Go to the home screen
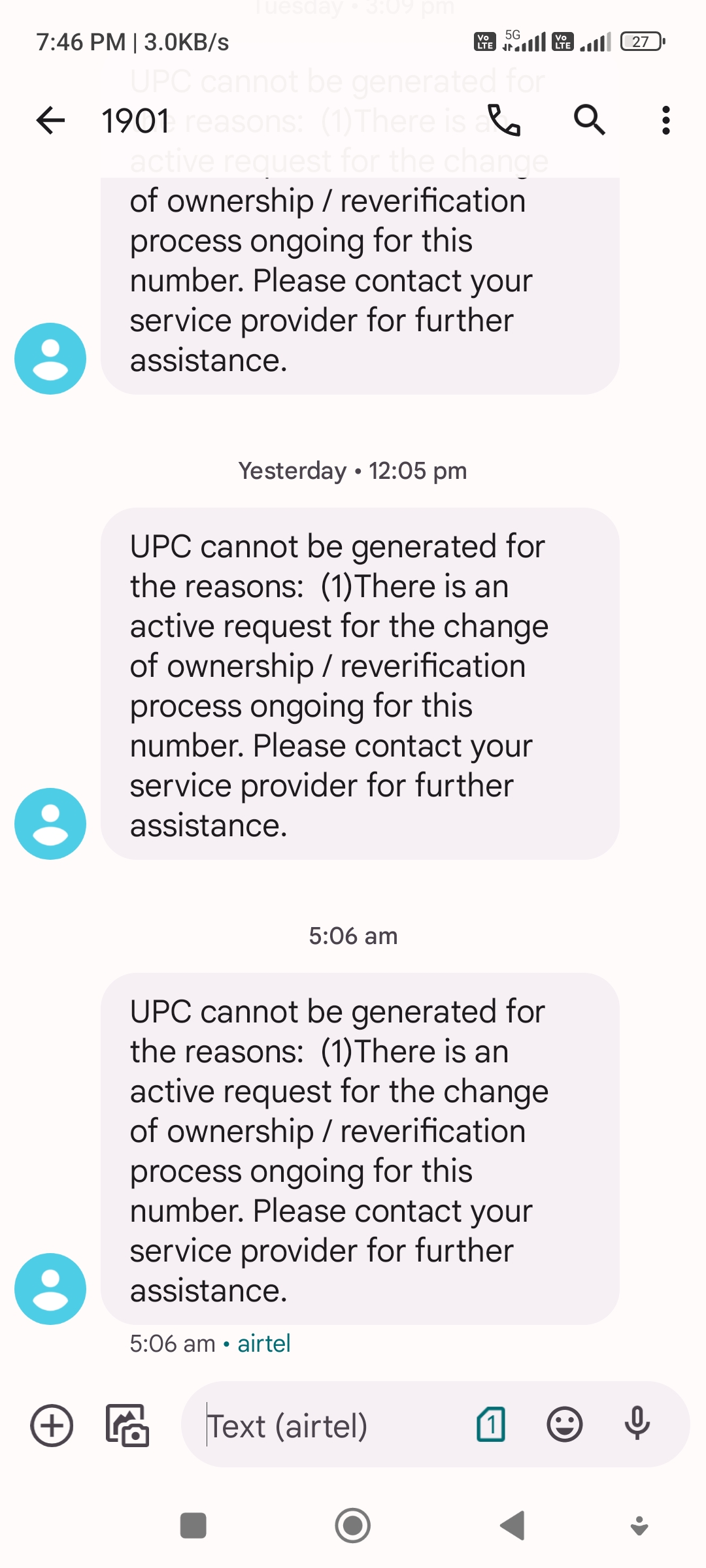The width and height of the screenshot is (706, 1568). click(x=353, y=1526)
